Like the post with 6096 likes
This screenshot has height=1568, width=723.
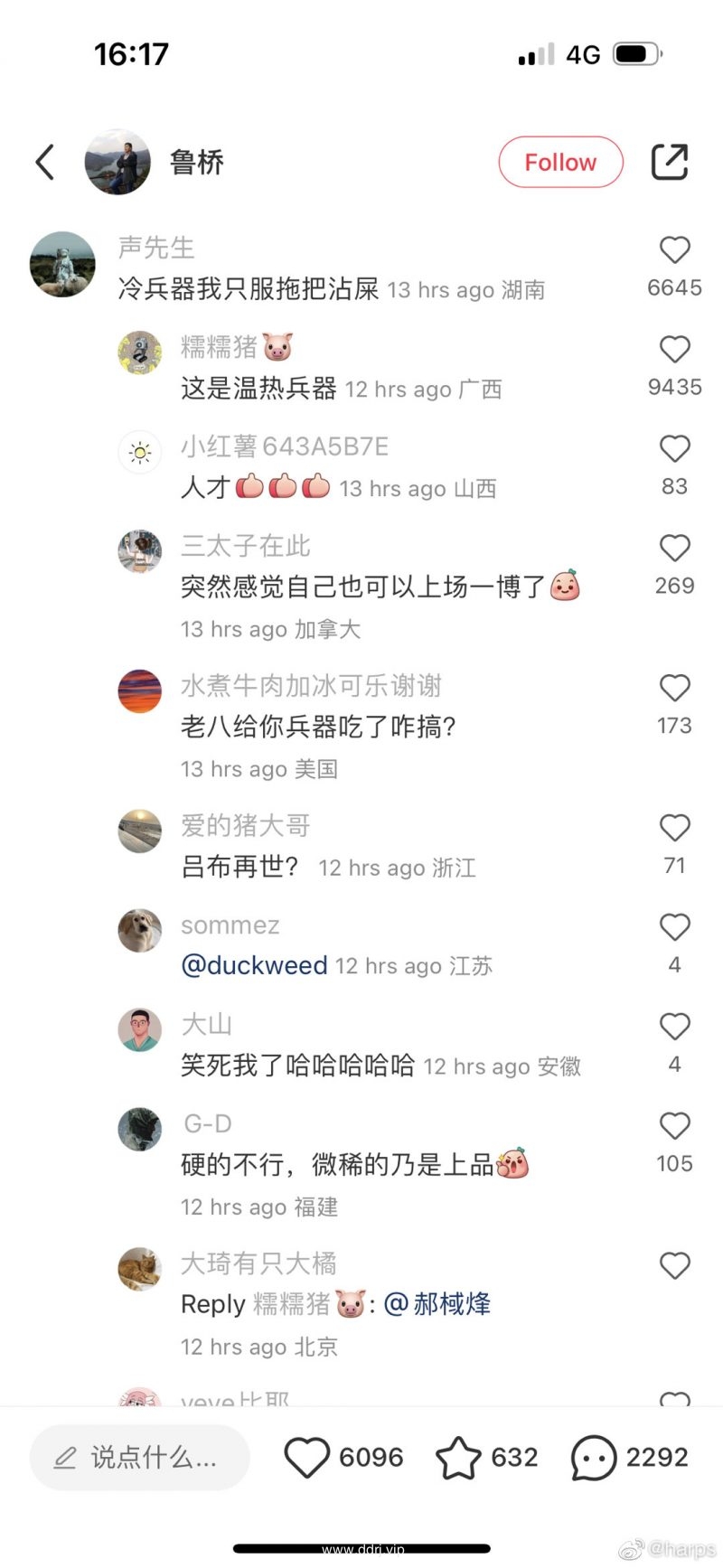(307, 1458)
